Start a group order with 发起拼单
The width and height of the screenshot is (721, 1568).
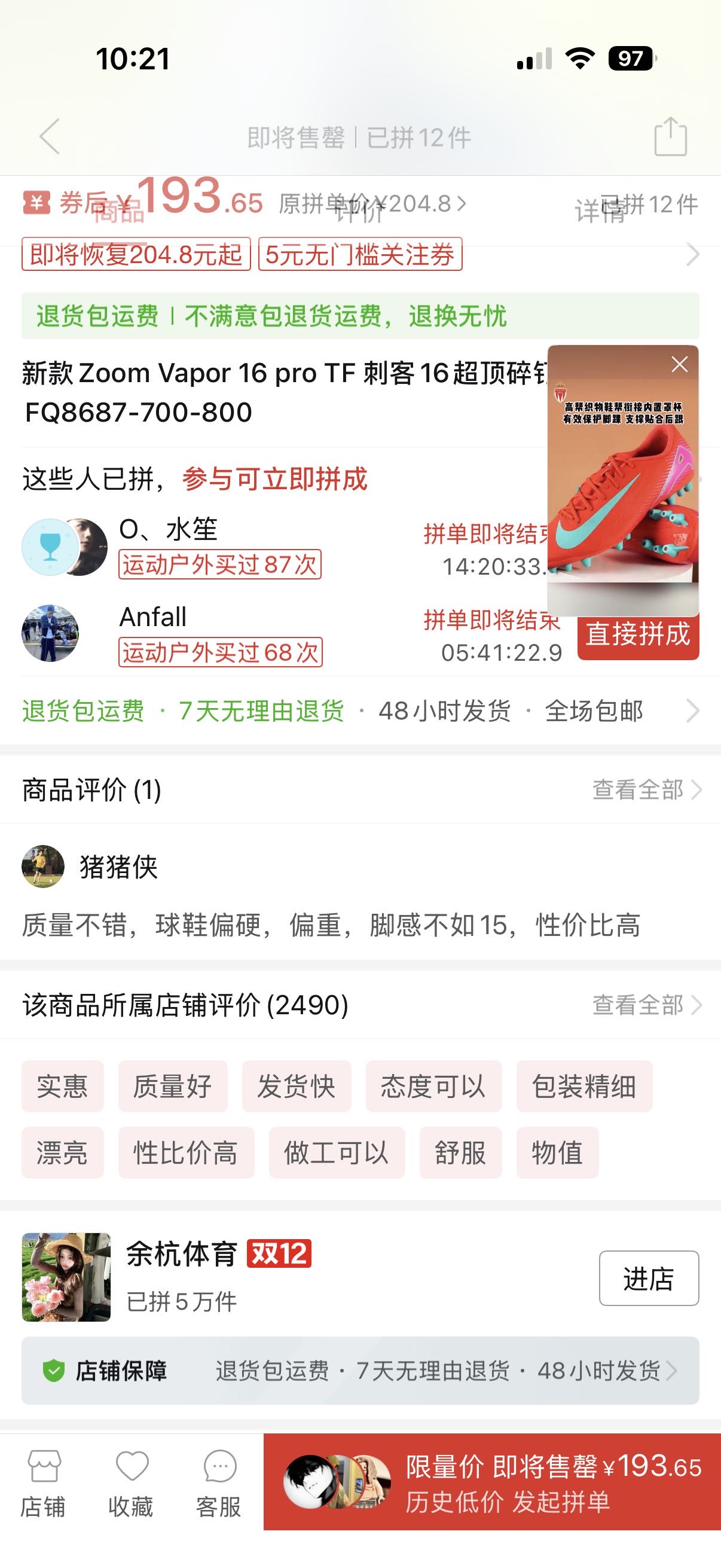[491, 1483]
